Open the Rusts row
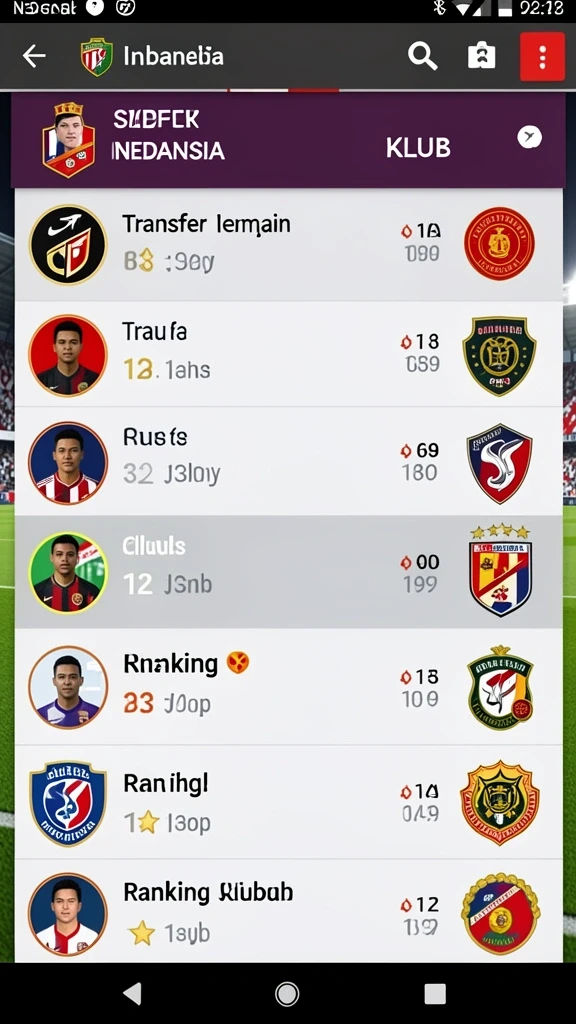The width and height of the screenshot is (576, 1024). (x=289, y=461)
